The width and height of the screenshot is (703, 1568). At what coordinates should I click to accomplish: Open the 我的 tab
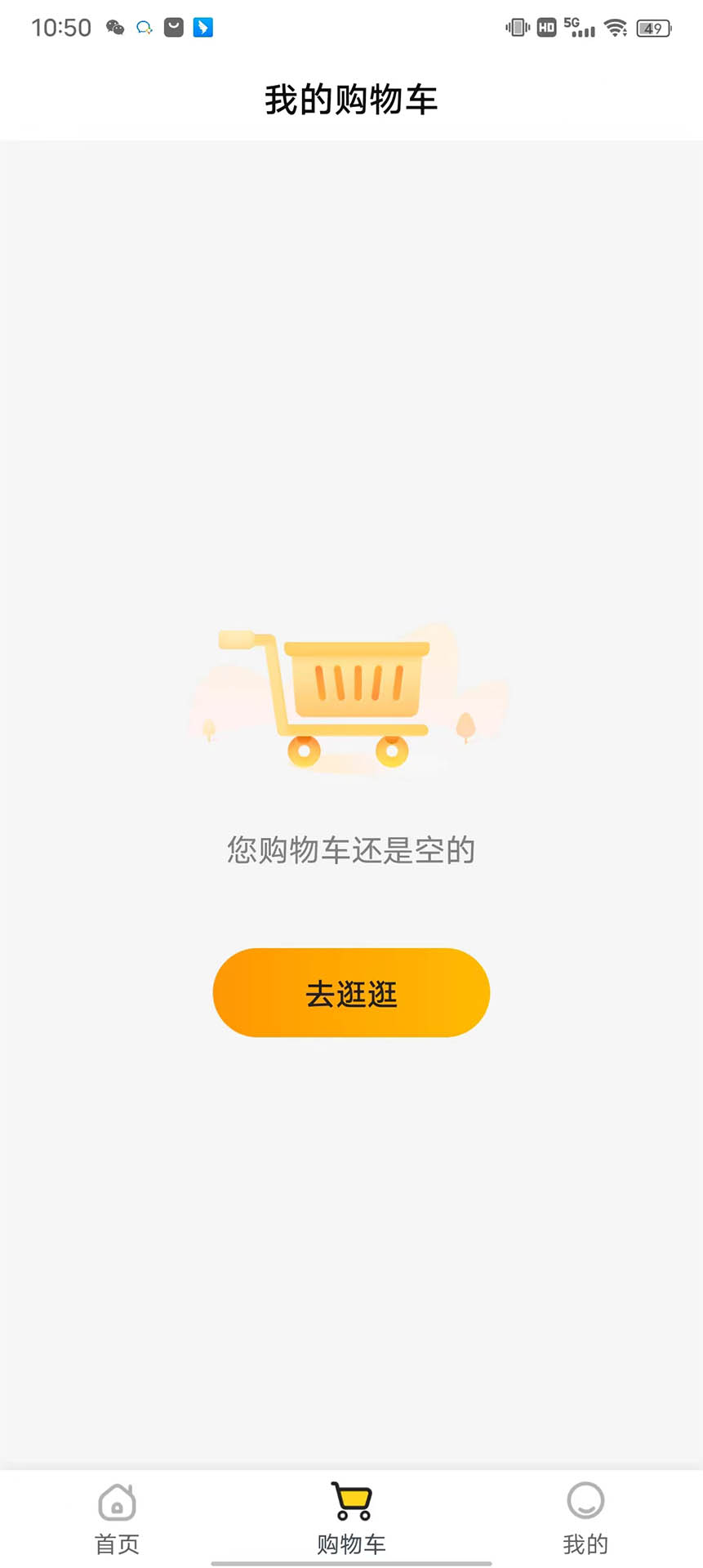coord(585,1518)
